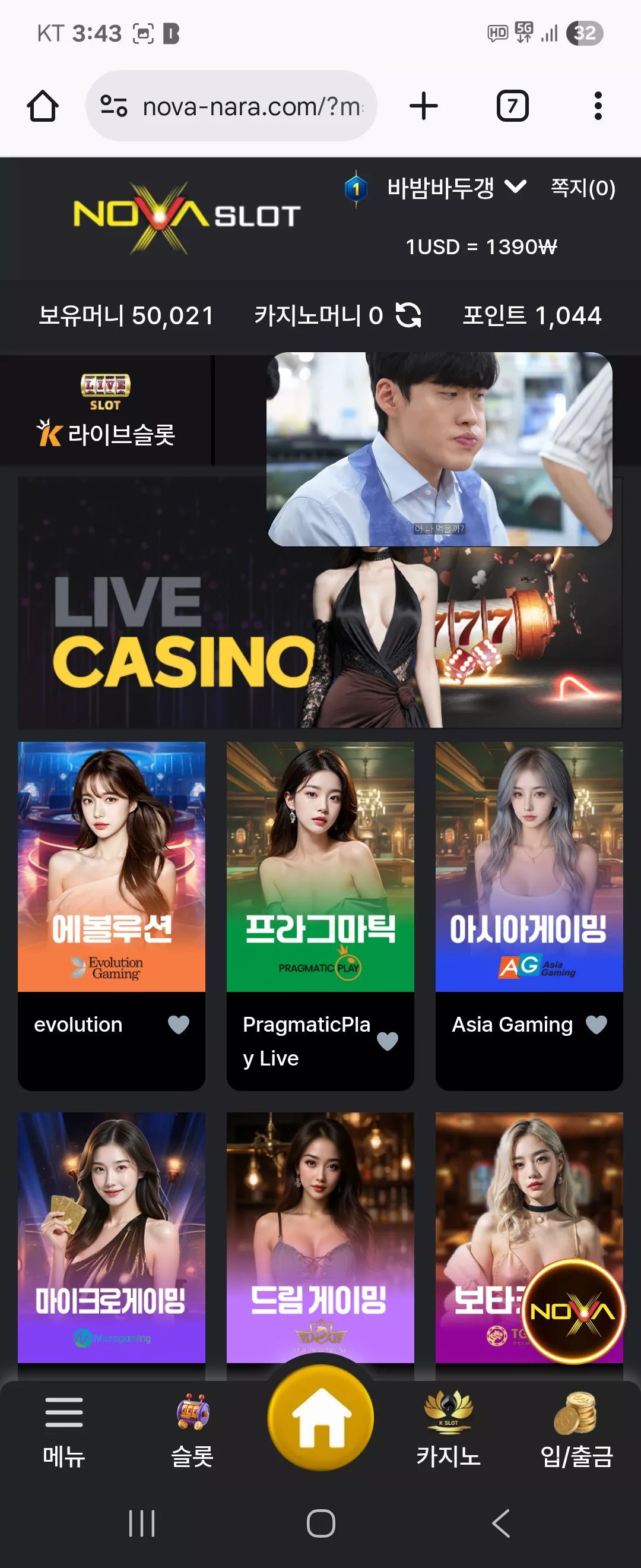Open the tab switcher showing 7
This screenshot has width=641, height=1568.
pyautogui.click(x=512, y=106)
